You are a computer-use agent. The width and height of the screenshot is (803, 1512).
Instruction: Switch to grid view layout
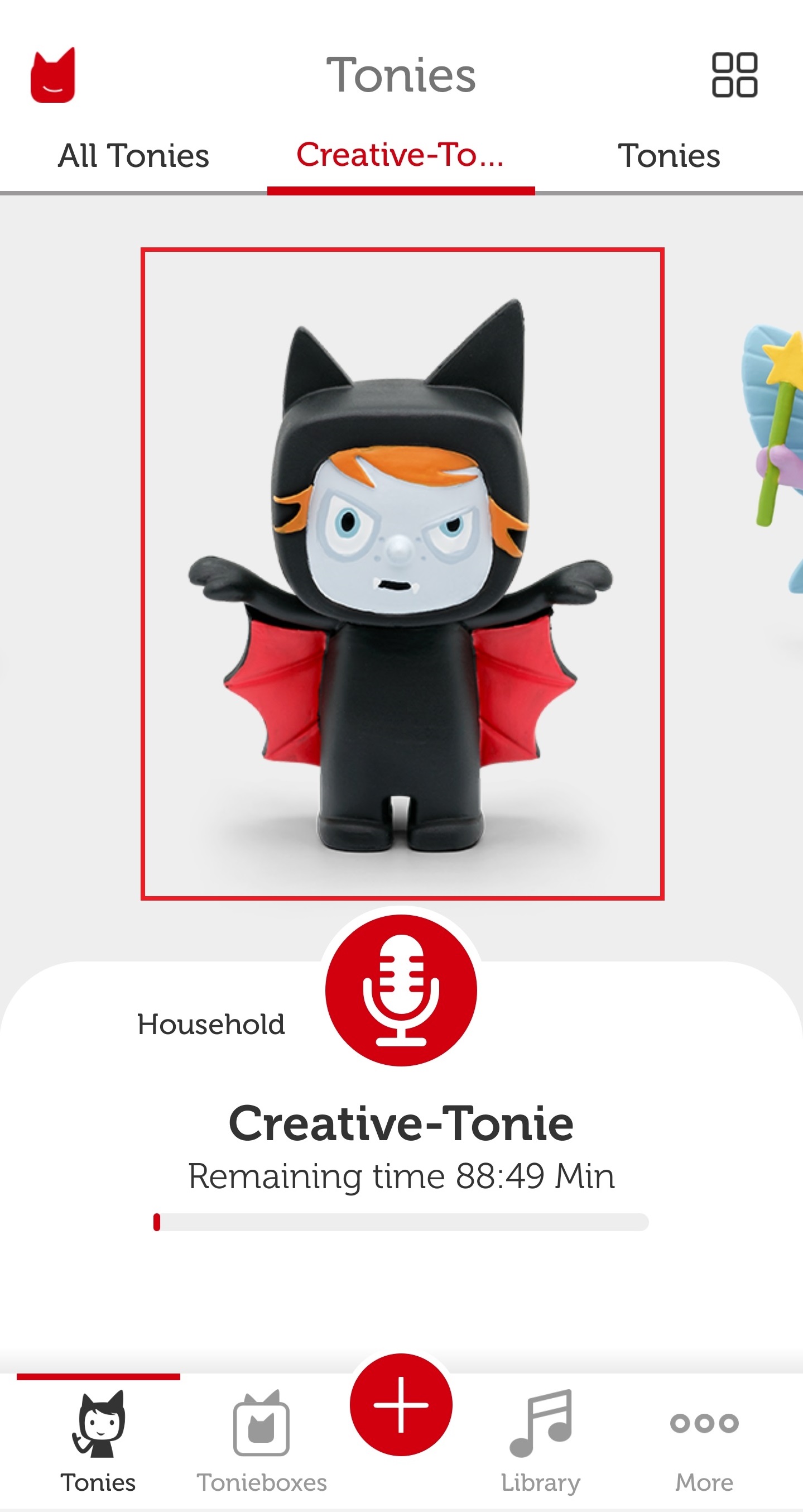coord(734,75)
